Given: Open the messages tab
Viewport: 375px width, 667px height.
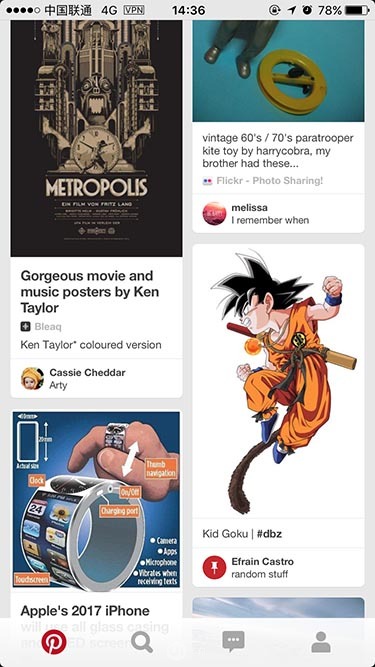Looking at the screenshot, I should tap(233, 642).
